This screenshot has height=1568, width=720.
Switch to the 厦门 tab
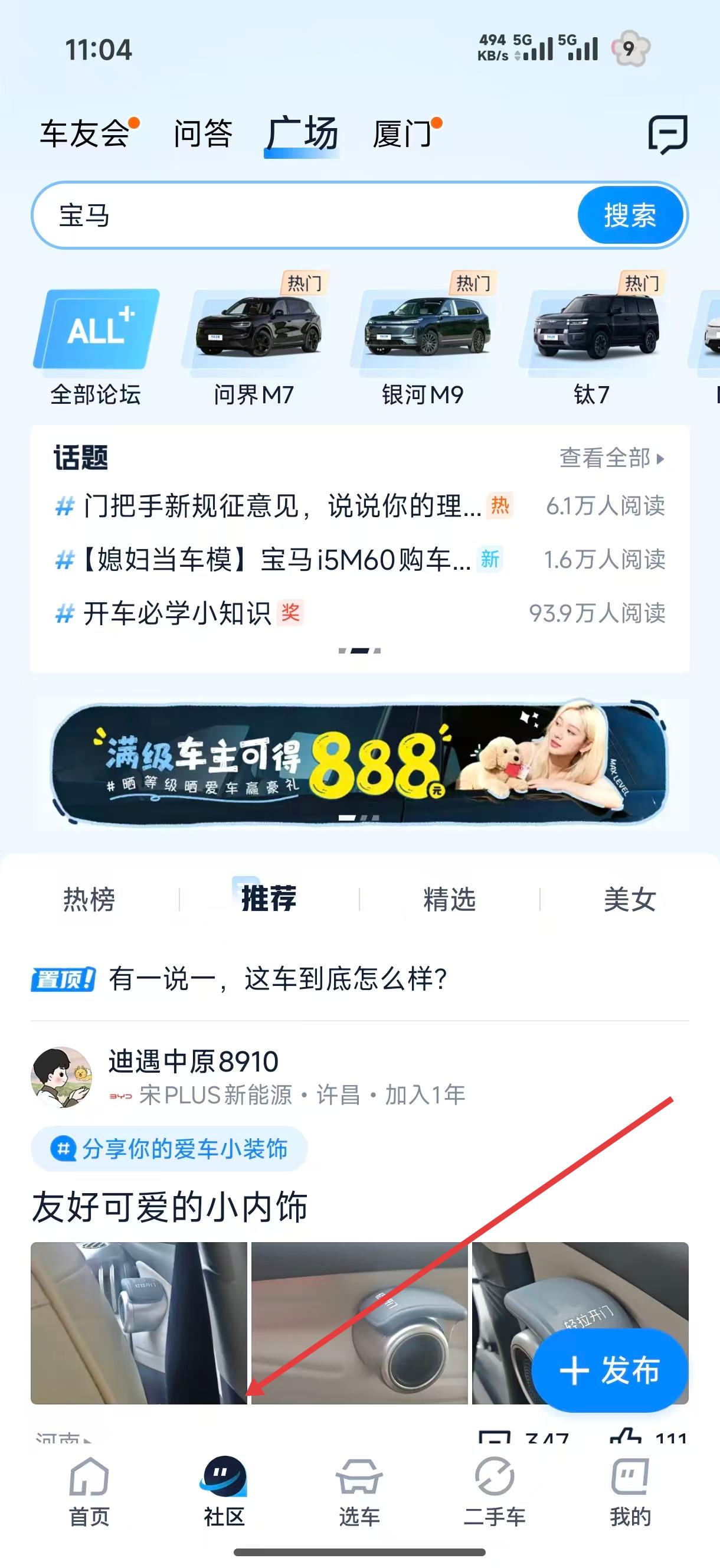pos(402,134)
